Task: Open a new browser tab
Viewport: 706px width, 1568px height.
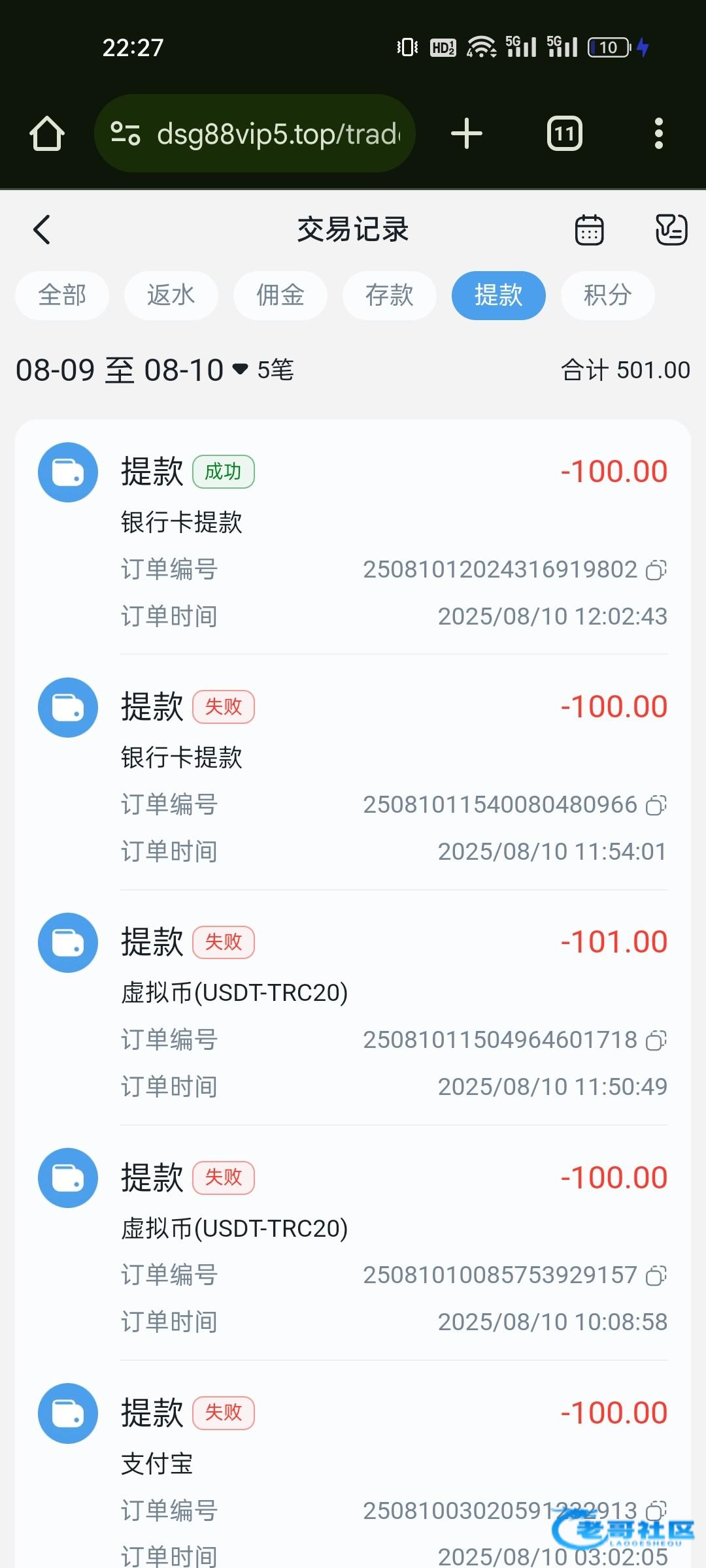Action: (467, 134)
